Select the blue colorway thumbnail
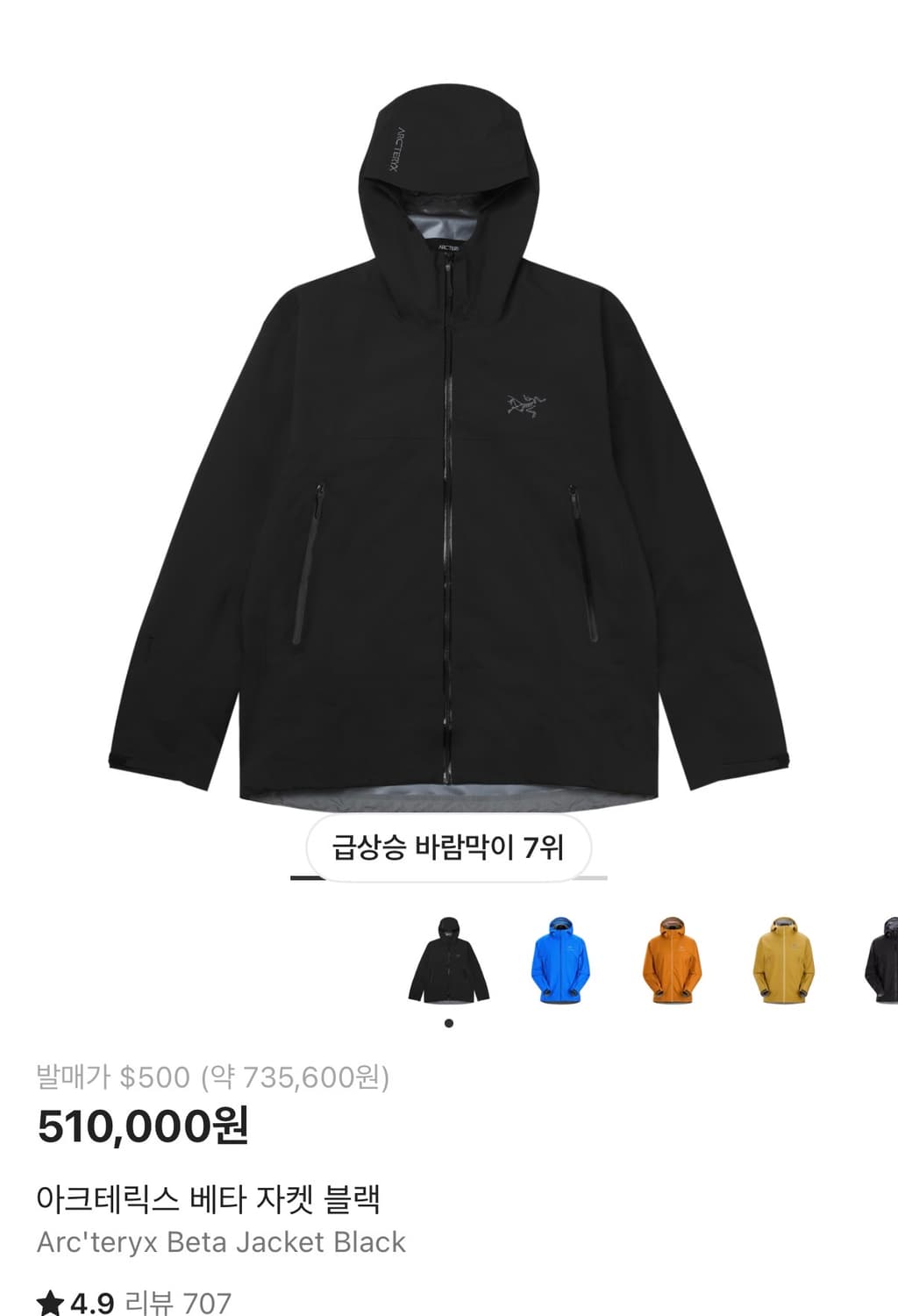 (561, 962)
